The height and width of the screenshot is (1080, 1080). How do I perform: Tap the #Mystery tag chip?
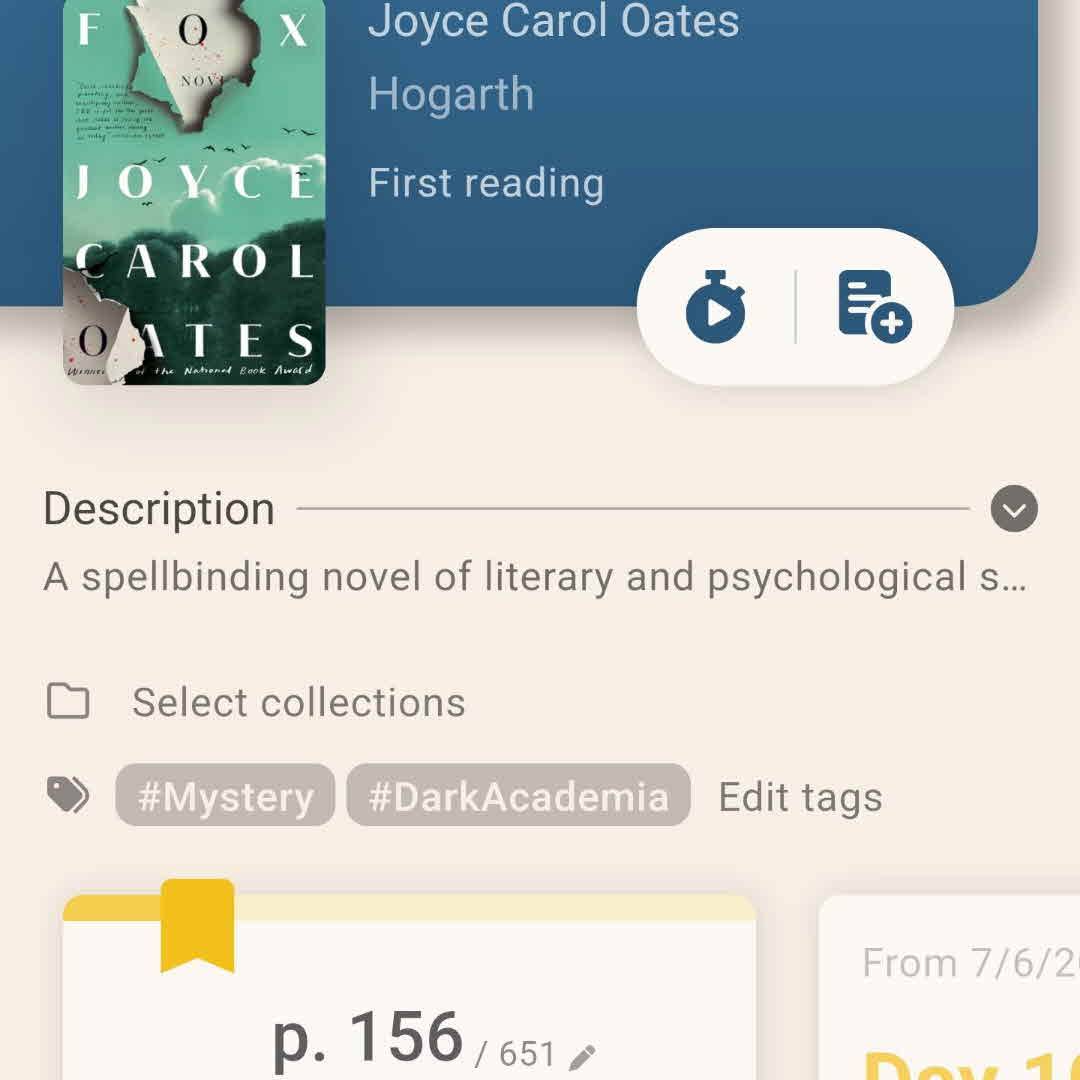click(225, 796)
